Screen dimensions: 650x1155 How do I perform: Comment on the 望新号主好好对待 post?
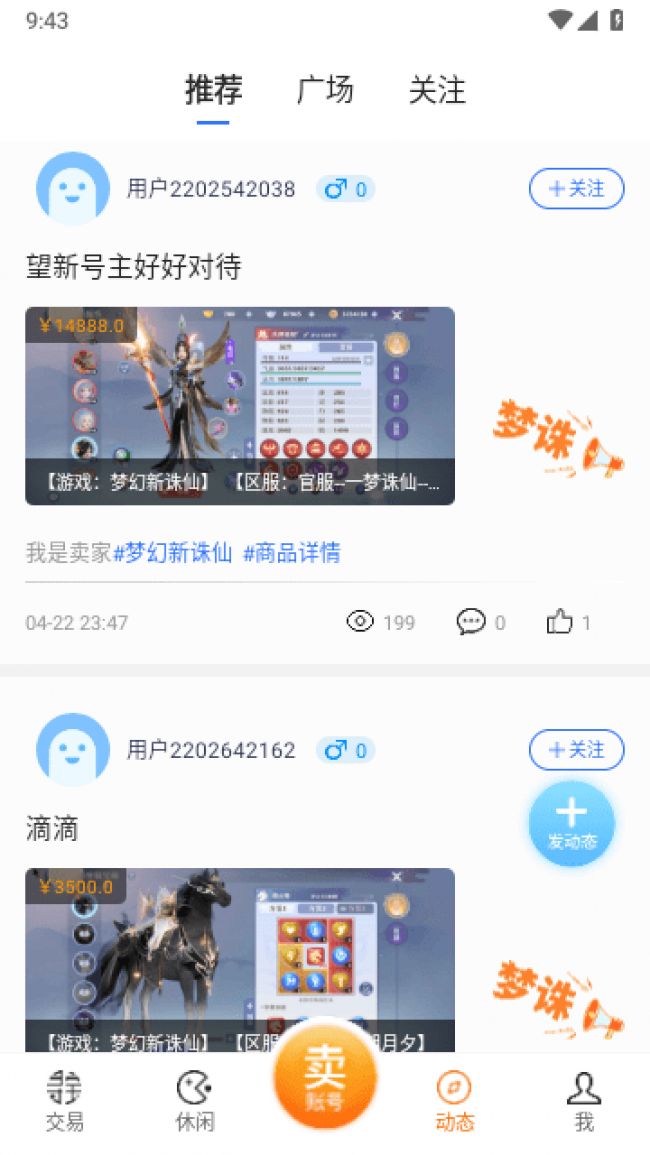(471, 622)
